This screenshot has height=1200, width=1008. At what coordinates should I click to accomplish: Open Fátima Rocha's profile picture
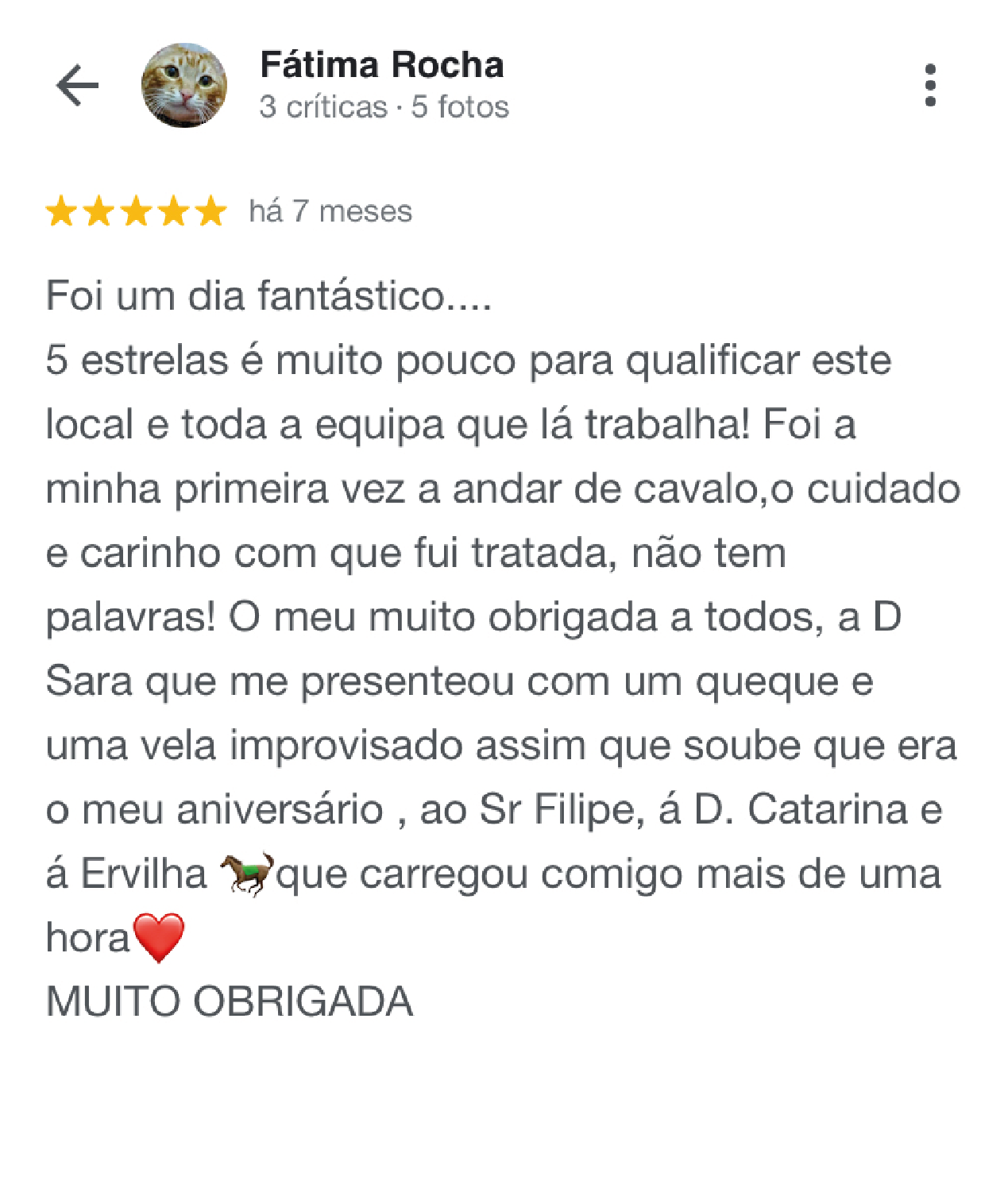183,86
